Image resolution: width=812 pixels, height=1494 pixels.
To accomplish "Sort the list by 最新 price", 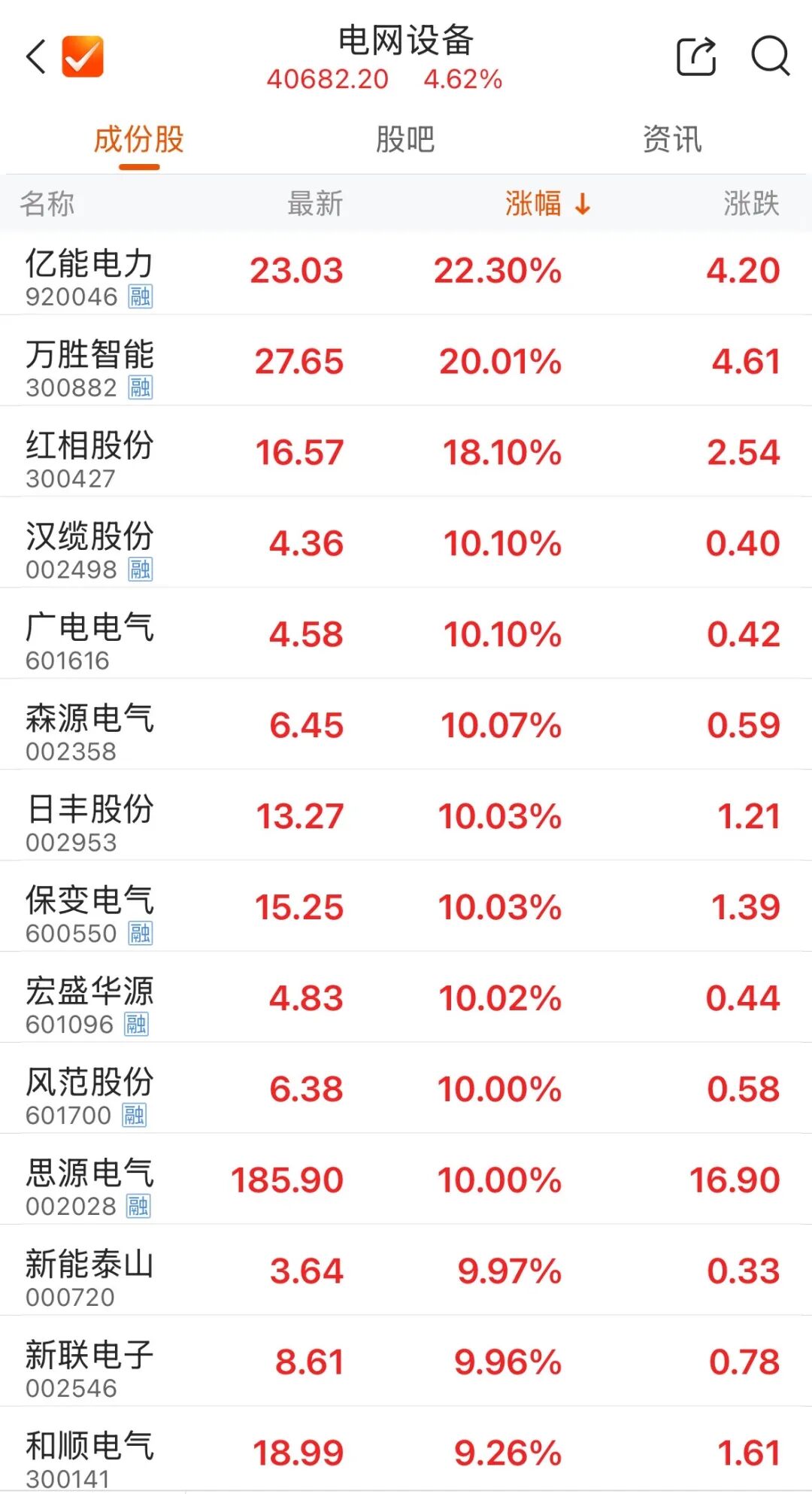I will [315, 204].
